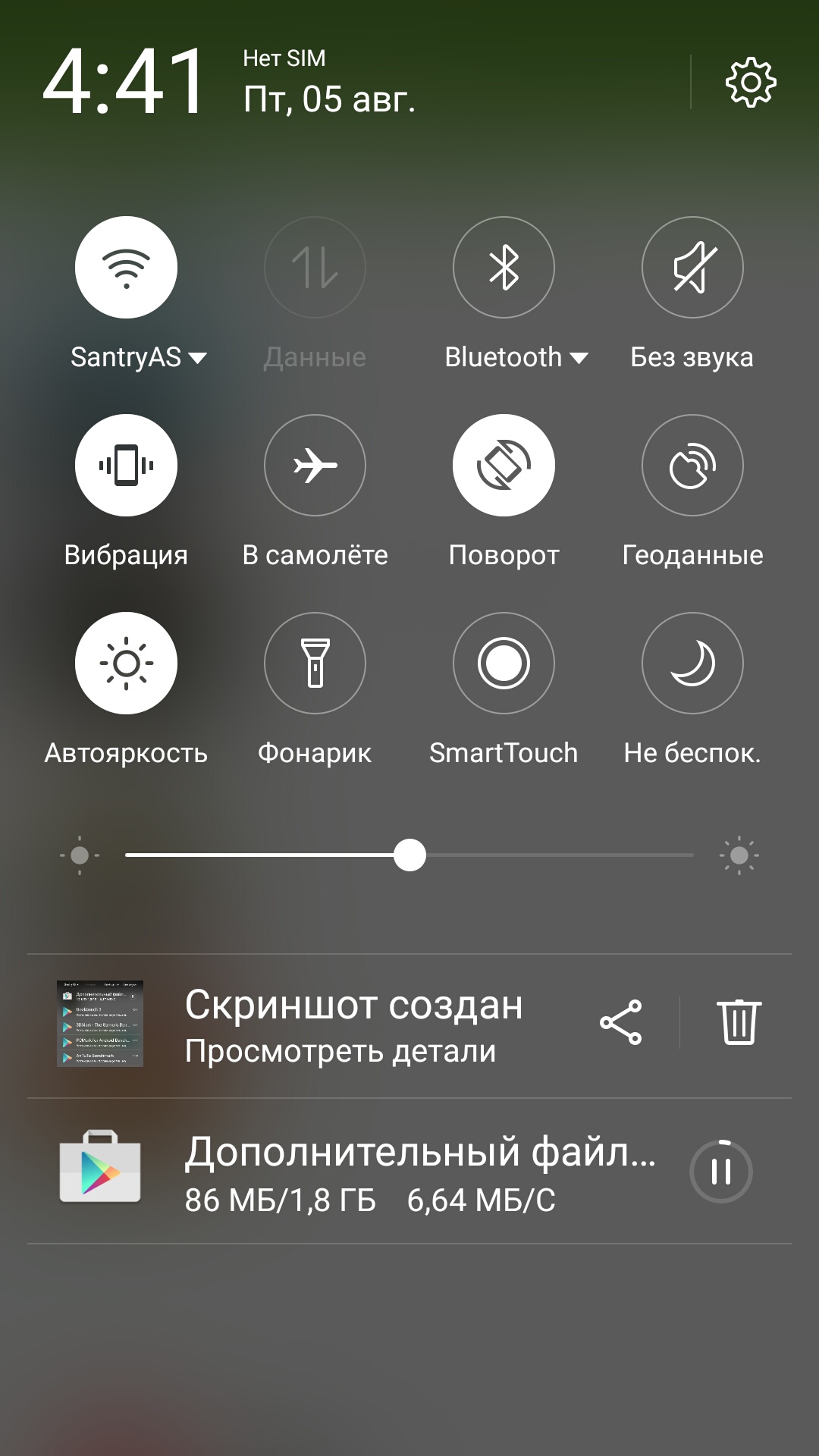Enable Геоданные location

pyautogui.click(x=692, y=465)
